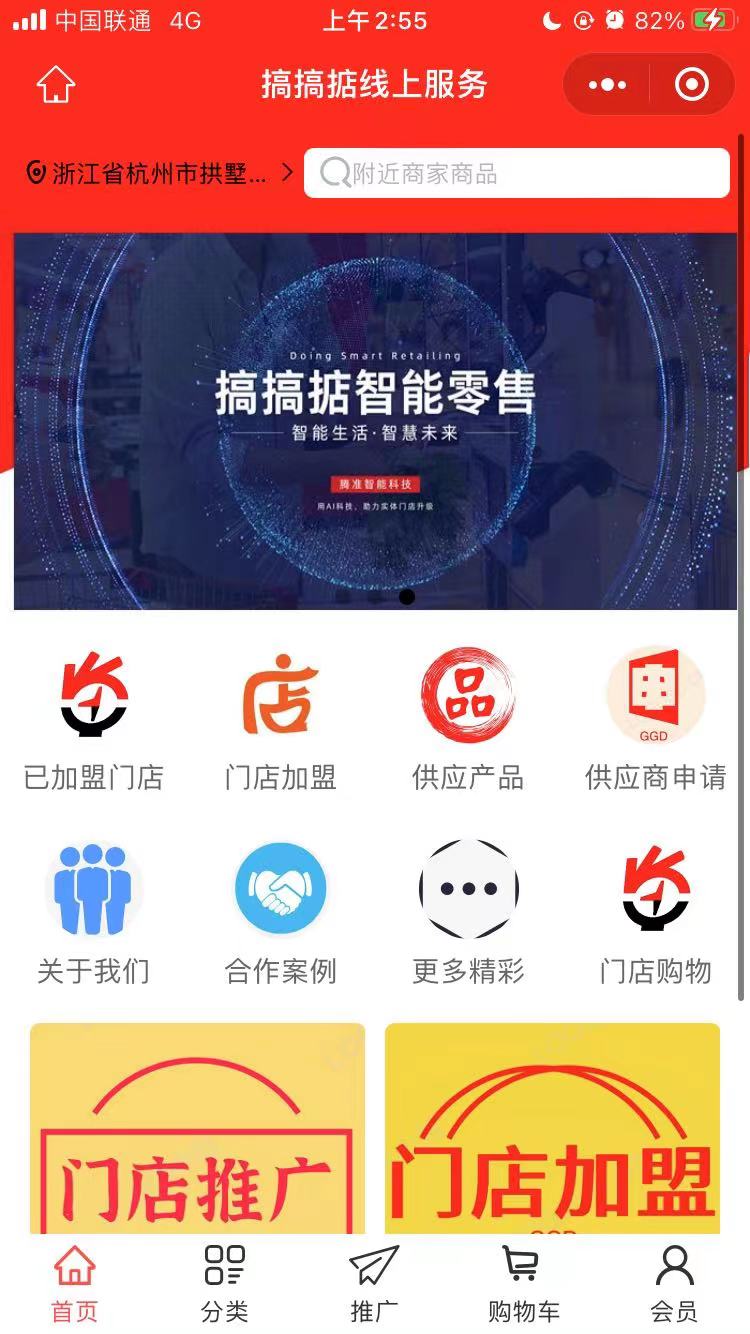The height and width of the screenshot is (1334, 750).
Task: Switch to the 分类 tab
Action: point(224,1284)
